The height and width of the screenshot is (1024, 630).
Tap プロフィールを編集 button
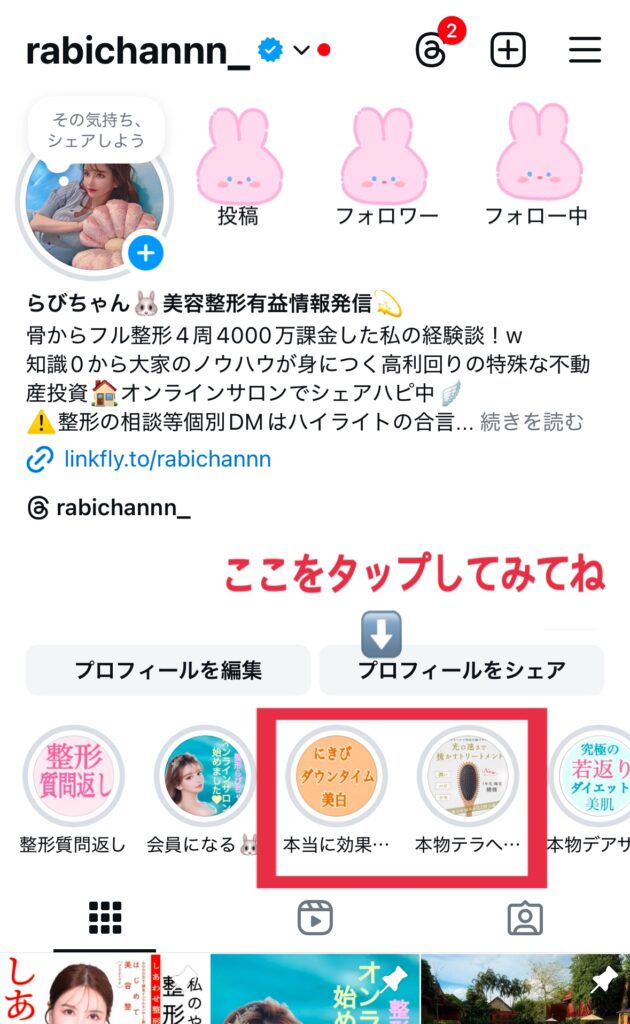click(x=168, y=670)
